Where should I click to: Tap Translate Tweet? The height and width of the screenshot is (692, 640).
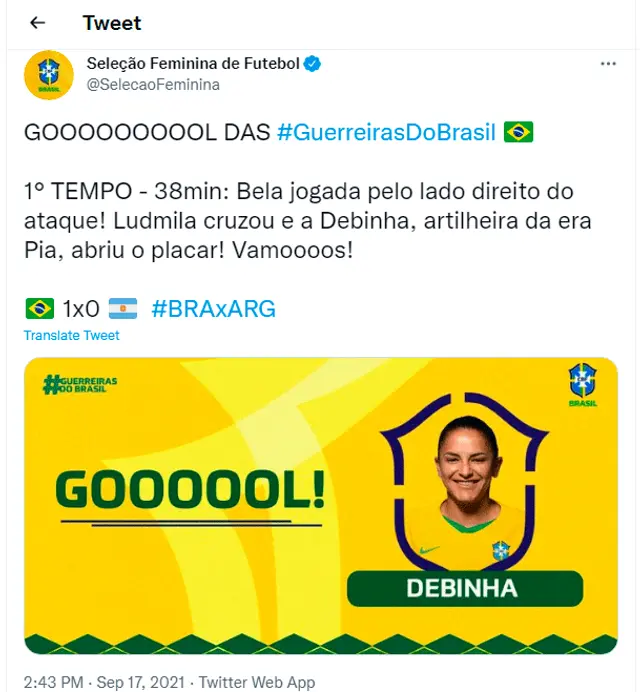(x=72, y=336)
